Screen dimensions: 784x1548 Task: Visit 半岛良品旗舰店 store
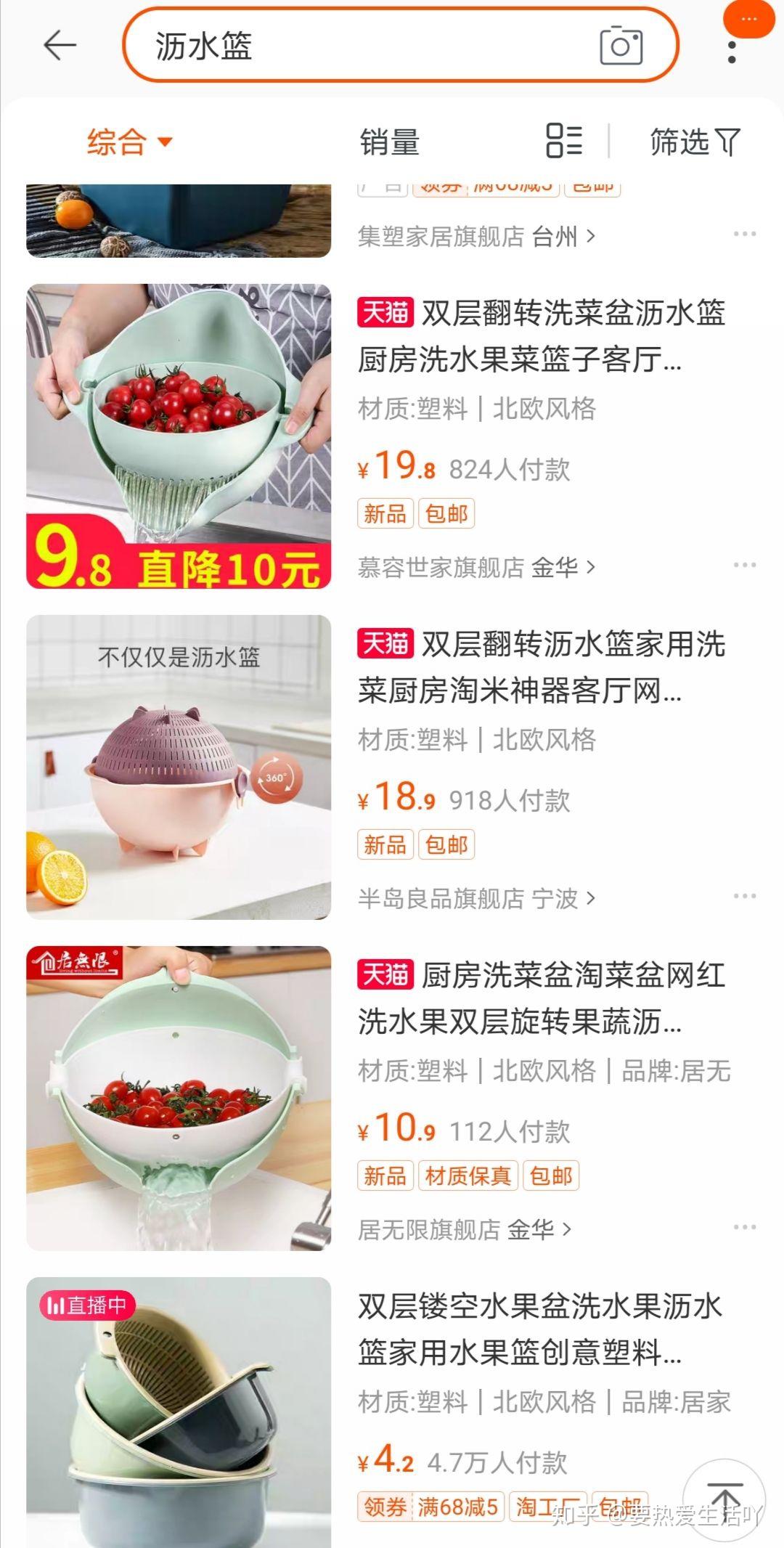point(476,898)
